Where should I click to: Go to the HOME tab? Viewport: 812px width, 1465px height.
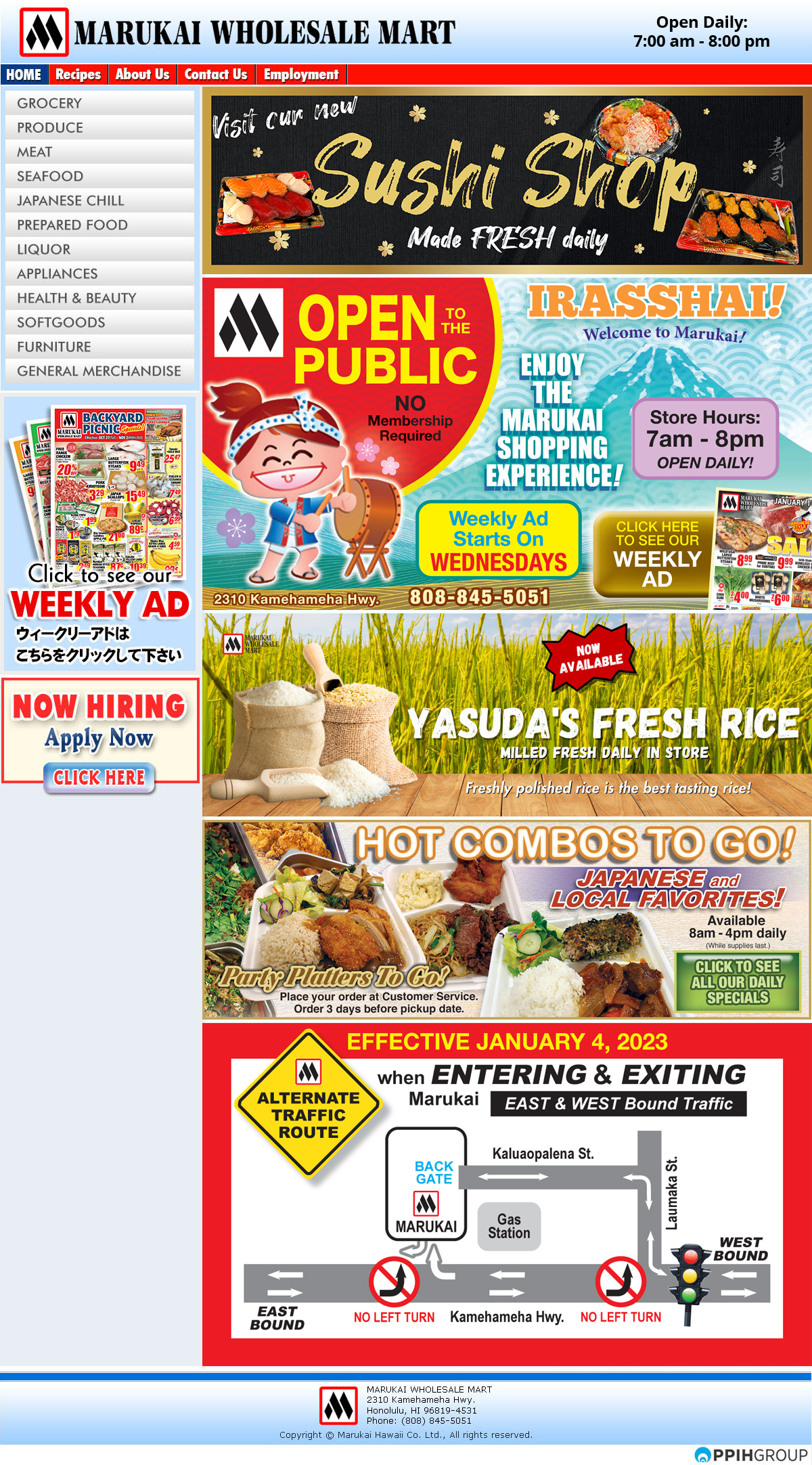tap(24, 74)
